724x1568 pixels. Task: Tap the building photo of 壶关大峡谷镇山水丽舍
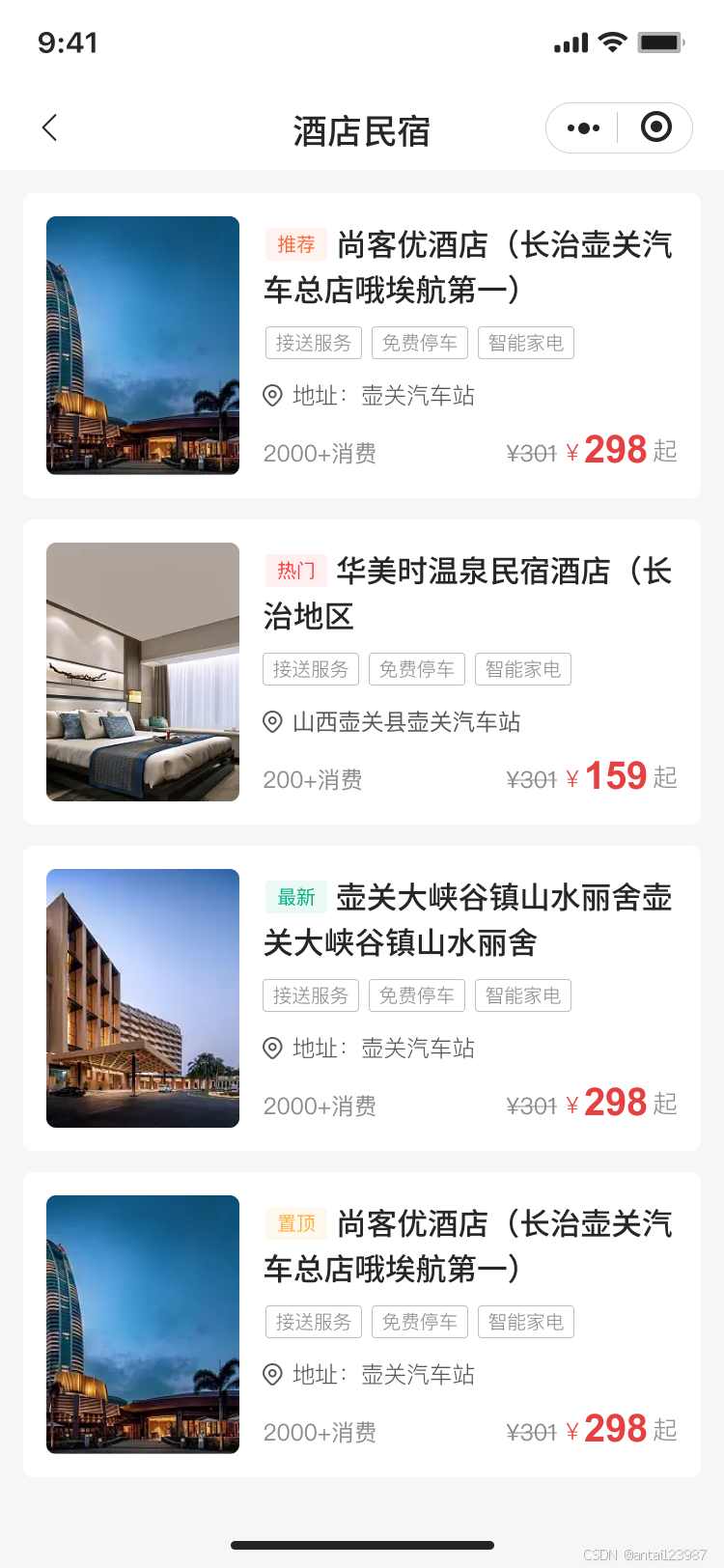tap(142, 998)
